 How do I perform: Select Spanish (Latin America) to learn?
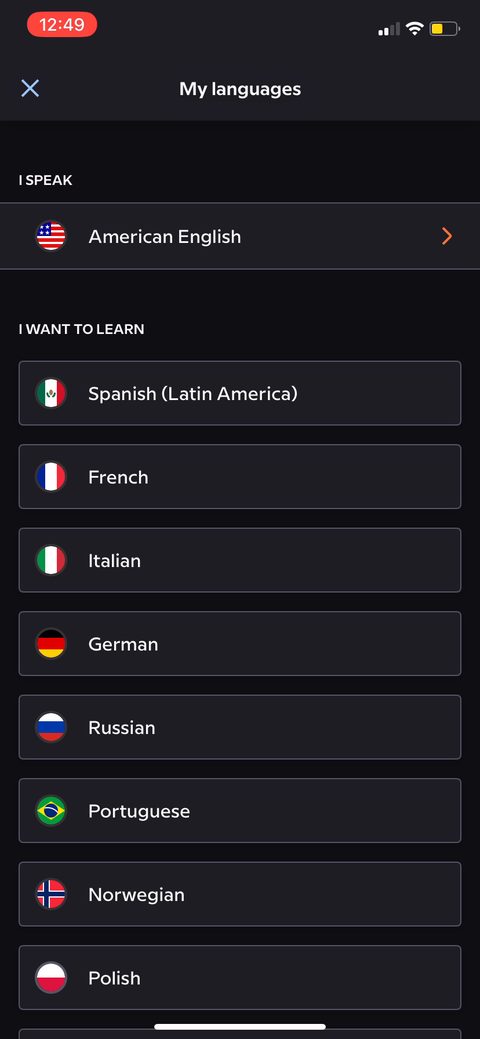coord(240,393)
